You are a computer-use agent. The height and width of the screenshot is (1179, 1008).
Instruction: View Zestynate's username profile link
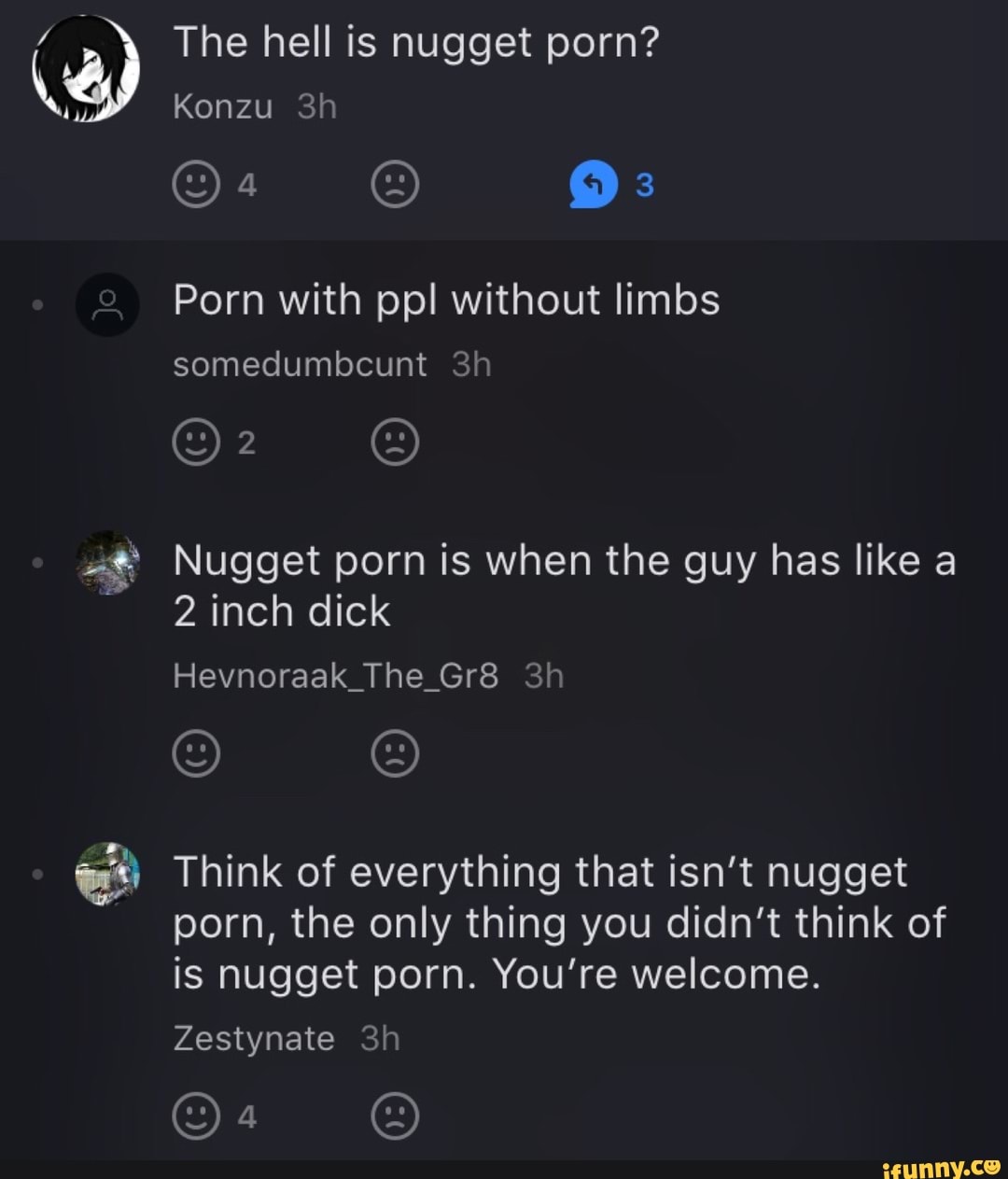[x=254, y=1038]
